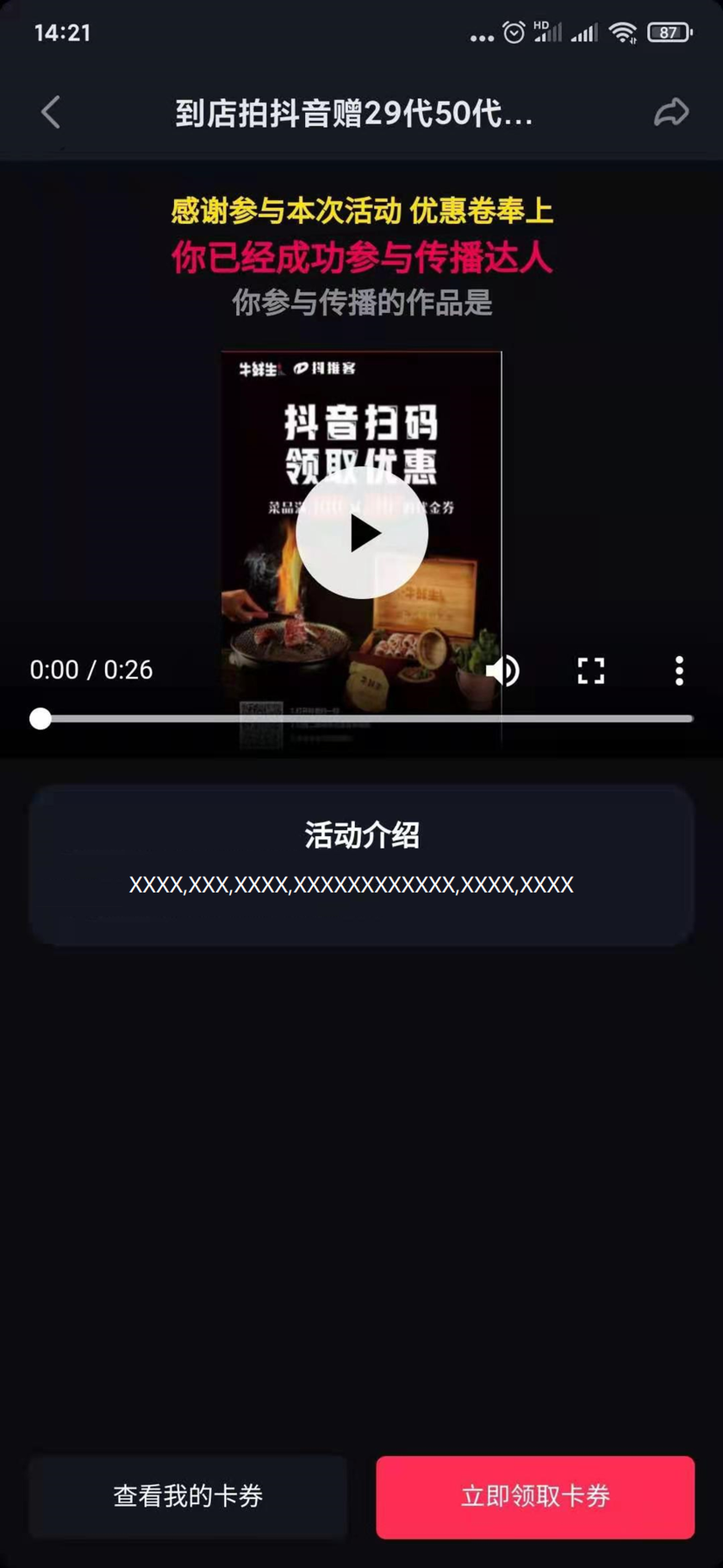Tap 查看我的卡券 to view my coupons
The image size is (723, 1568).
[188, 1496]
